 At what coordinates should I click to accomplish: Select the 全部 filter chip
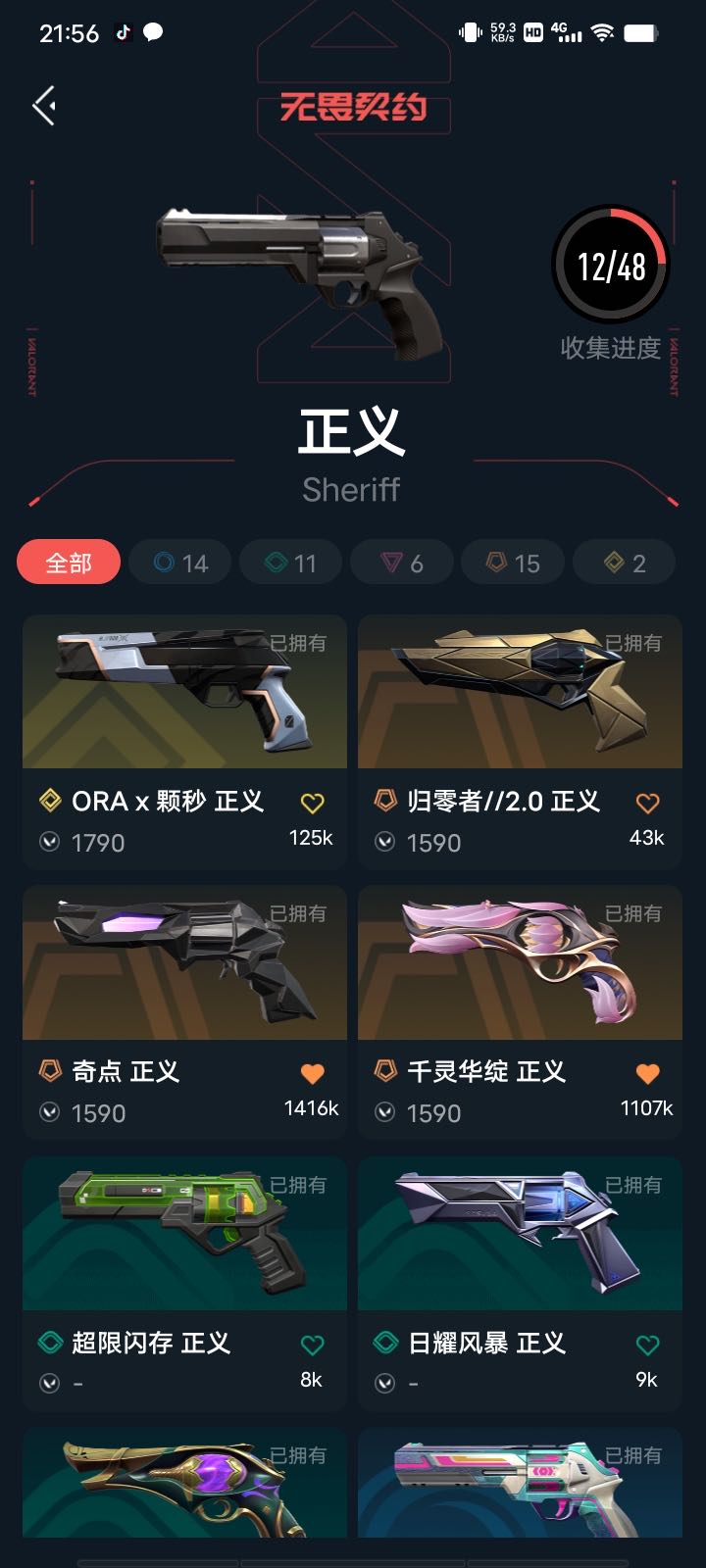tap(69, 563)
